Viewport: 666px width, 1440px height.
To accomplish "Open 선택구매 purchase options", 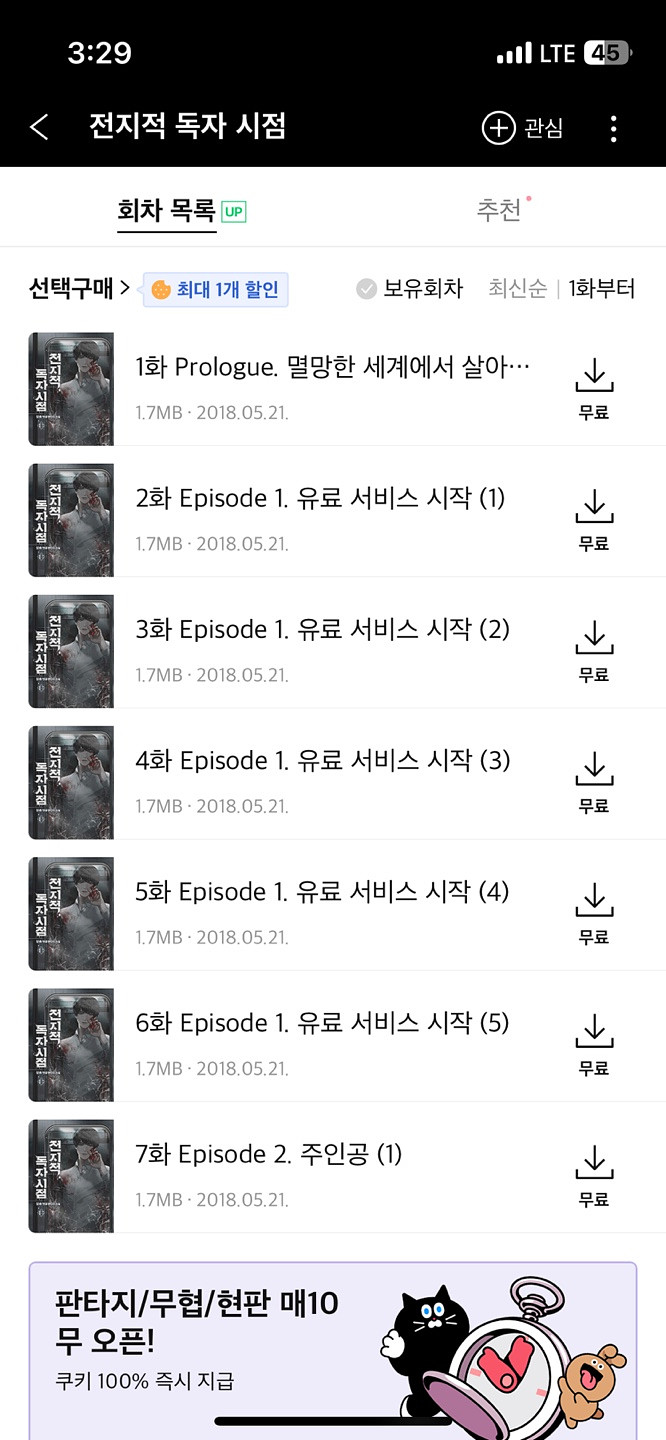I will click(x=79, y=289).
